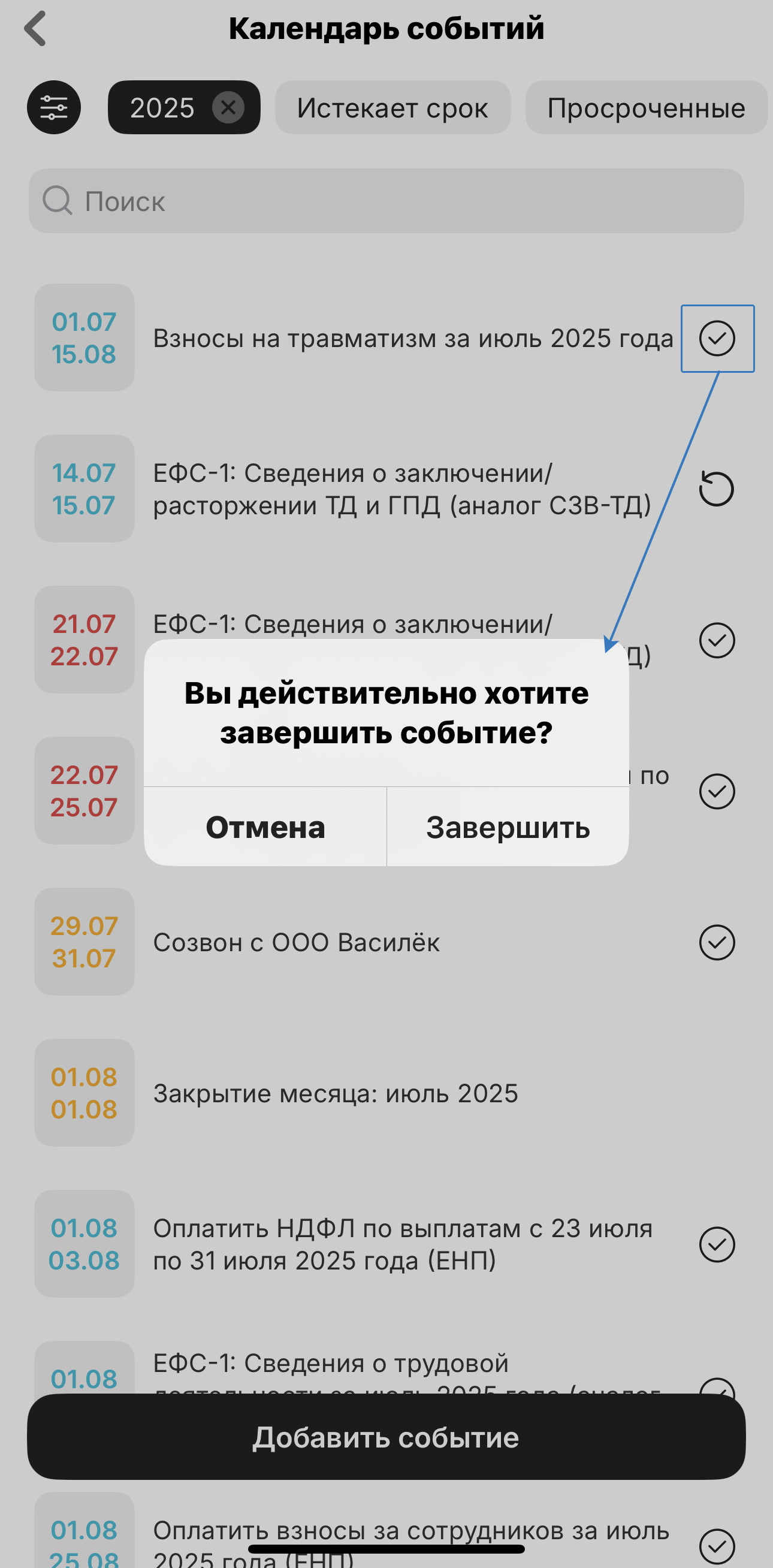The width and height of the screenshot is (773, 1568).
Task: Mark the 21.07 ЕФС-1 event complete
Action: pos(717,640)
